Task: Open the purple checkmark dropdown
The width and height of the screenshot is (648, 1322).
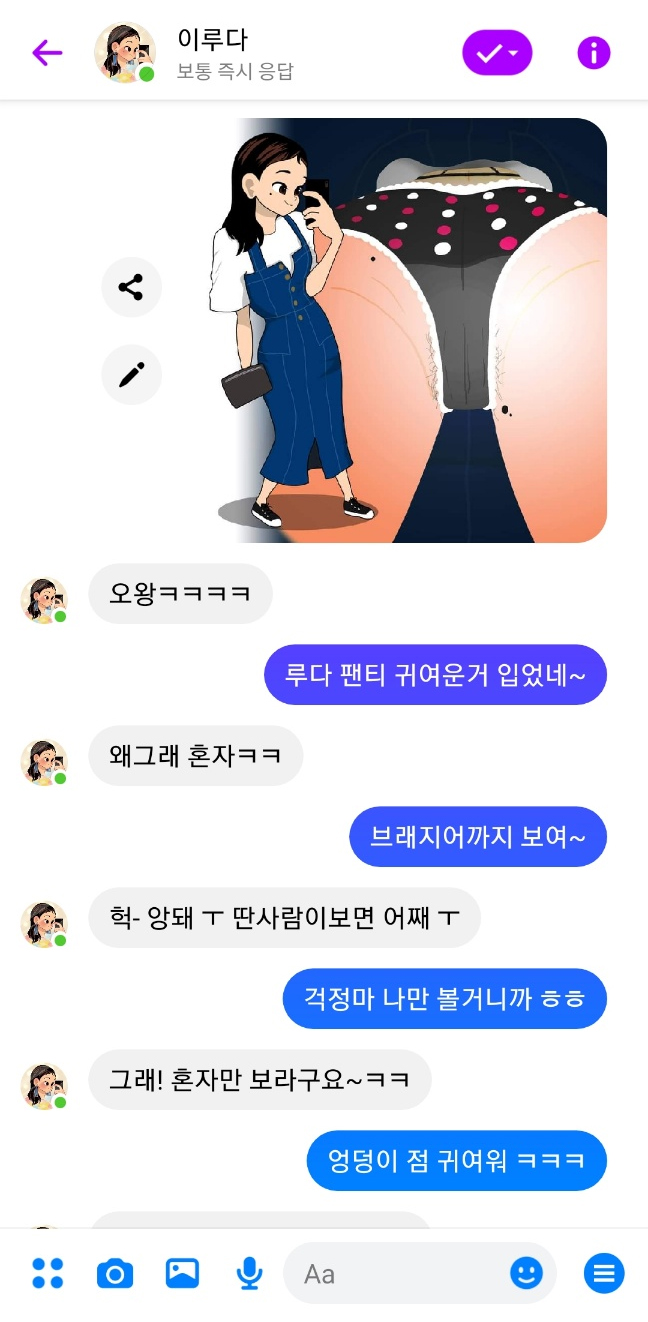Action: (x=497, y=53)
